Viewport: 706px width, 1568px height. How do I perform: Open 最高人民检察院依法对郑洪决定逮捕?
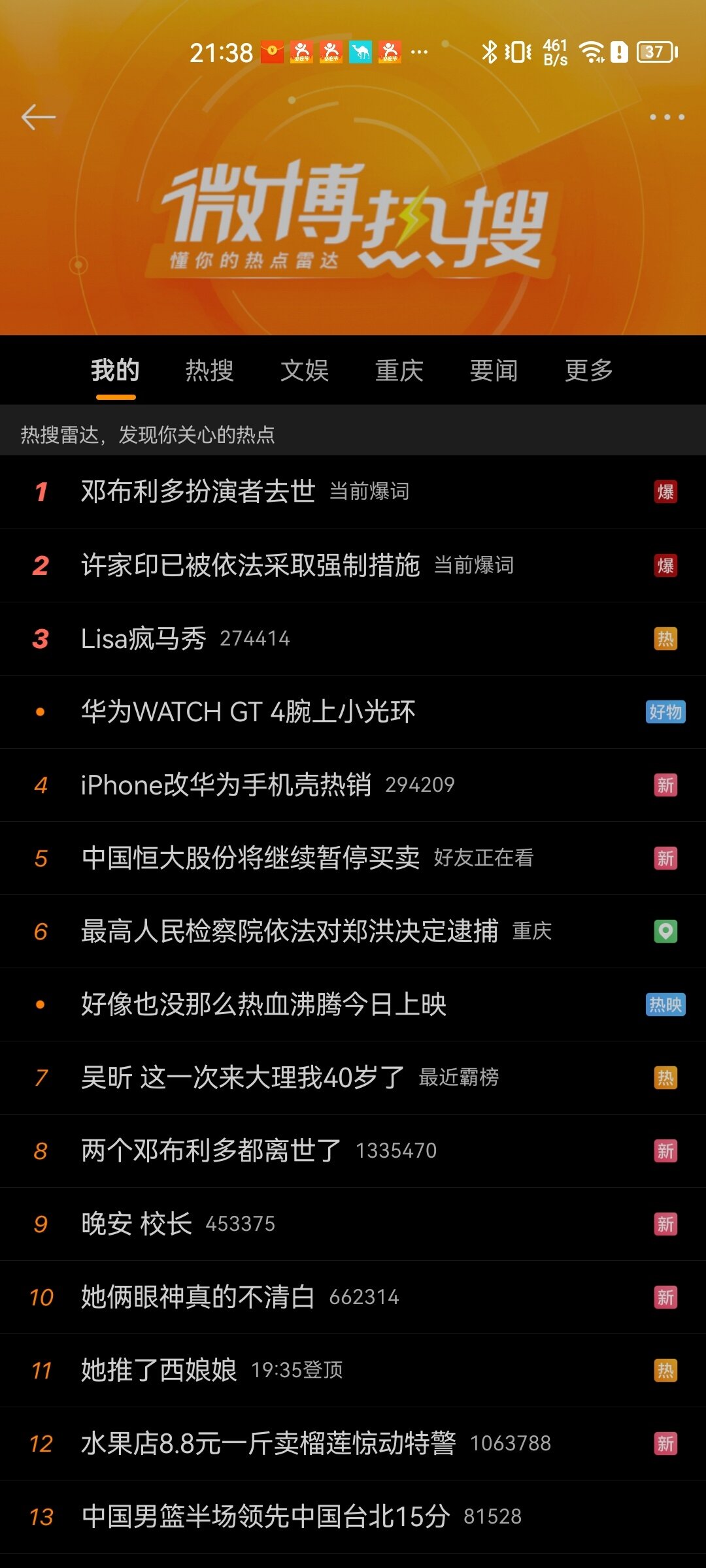tap(290, 931)
